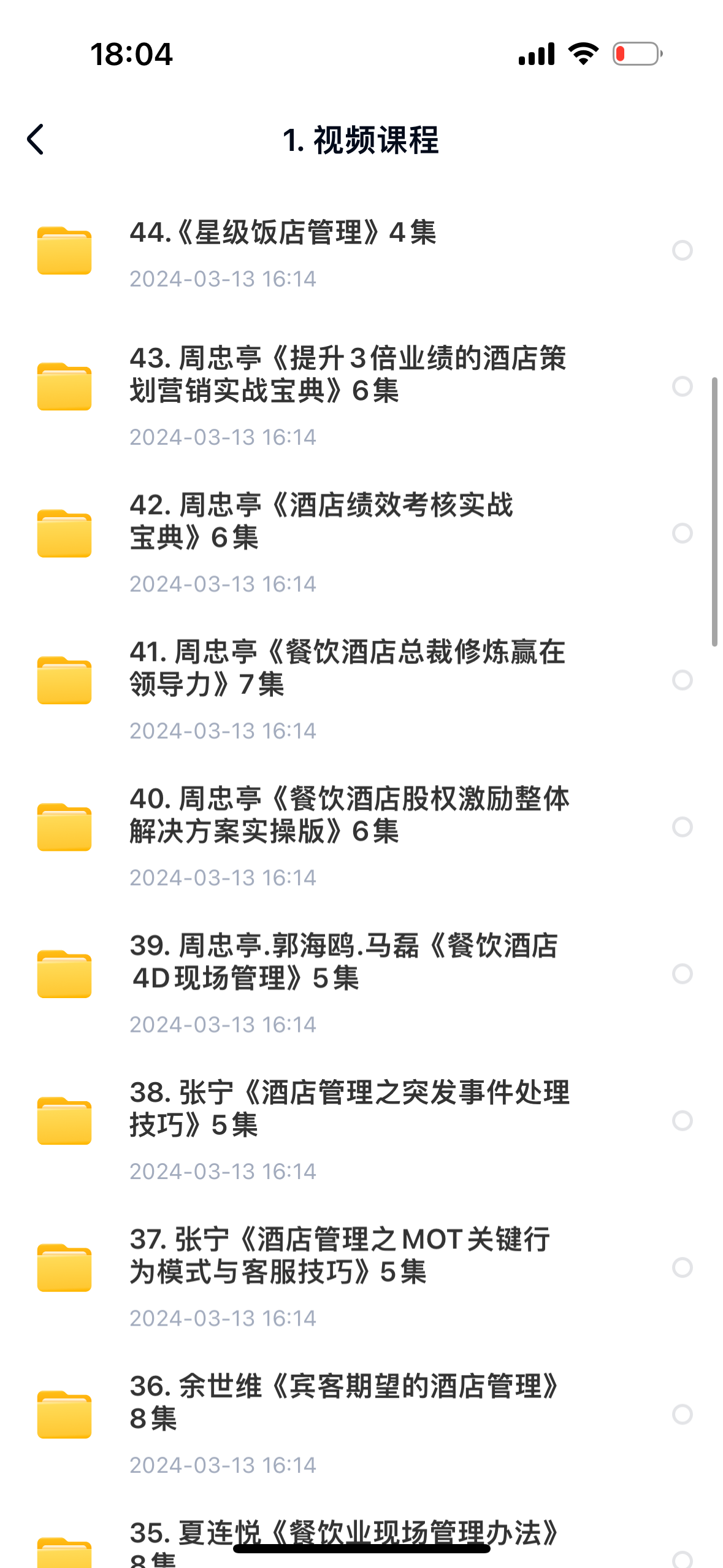Image resolution: width=723 pixels, height=1568 pixels.
Task: Go back from the 视频课程 folder
Action: click(x=36, y=139)
